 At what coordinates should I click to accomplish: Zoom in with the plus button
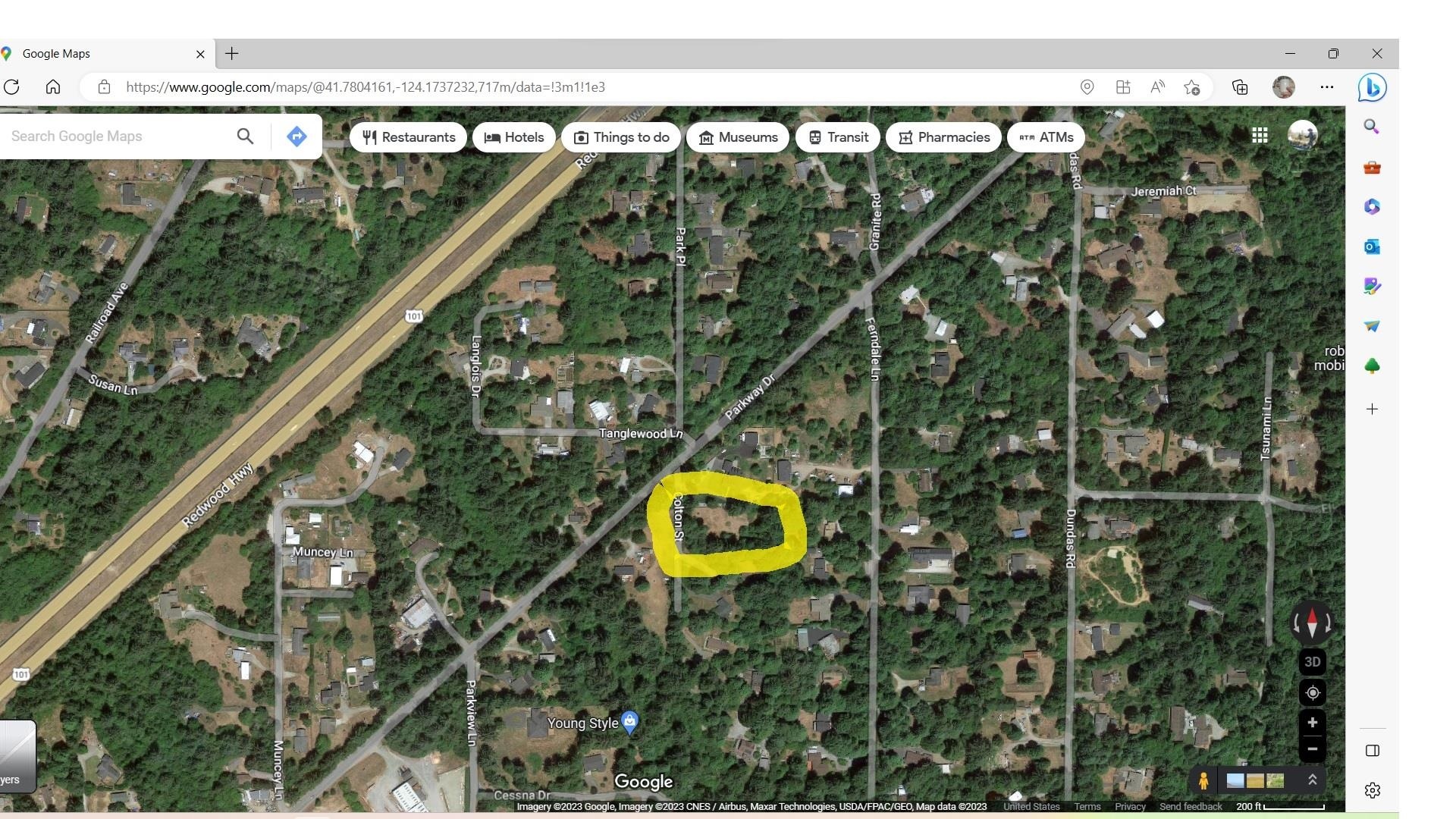(1312, 723)
